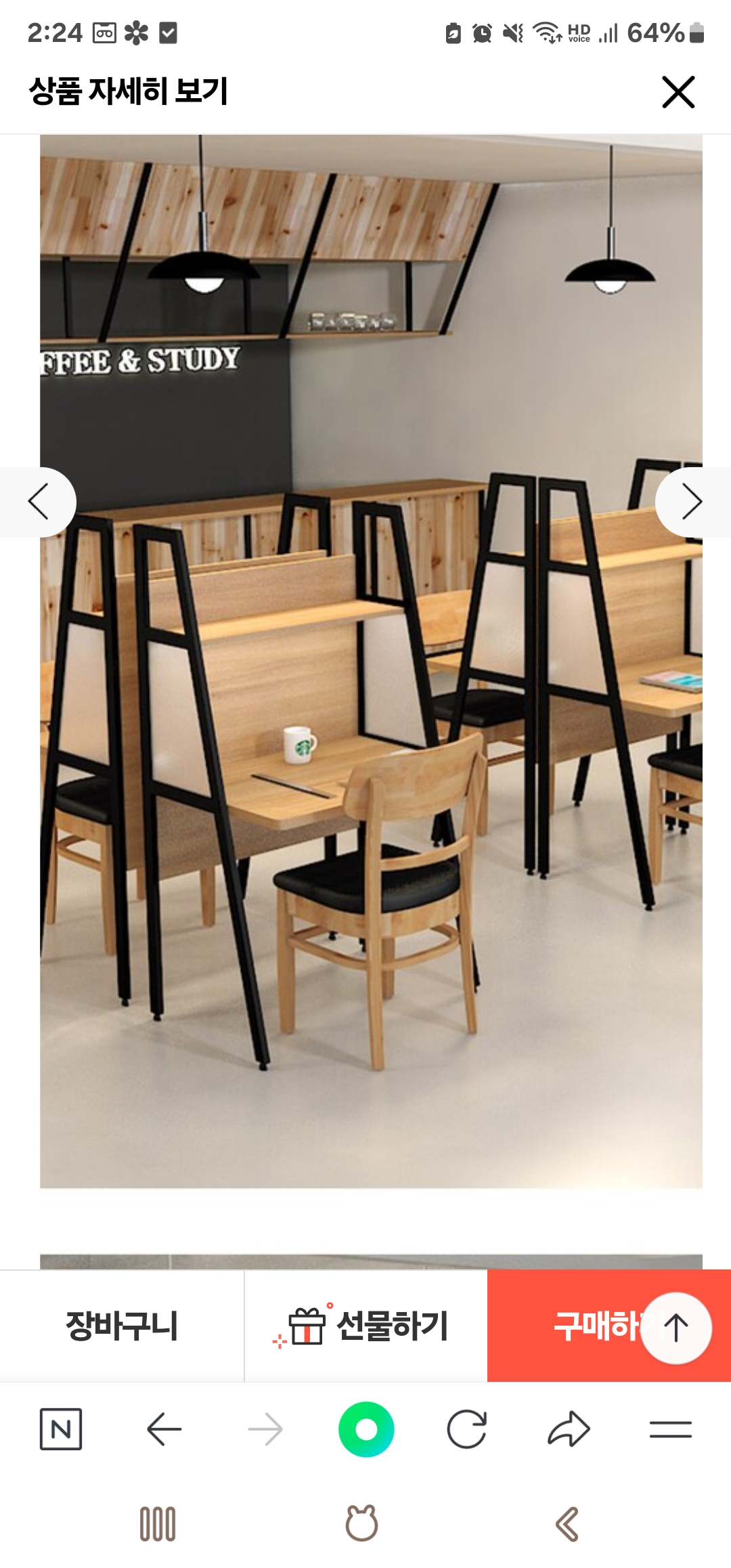This screenshot has width=731, height=1568.
Task: Go back to the previous page in browser
Action: click(x=164, y=1429)
